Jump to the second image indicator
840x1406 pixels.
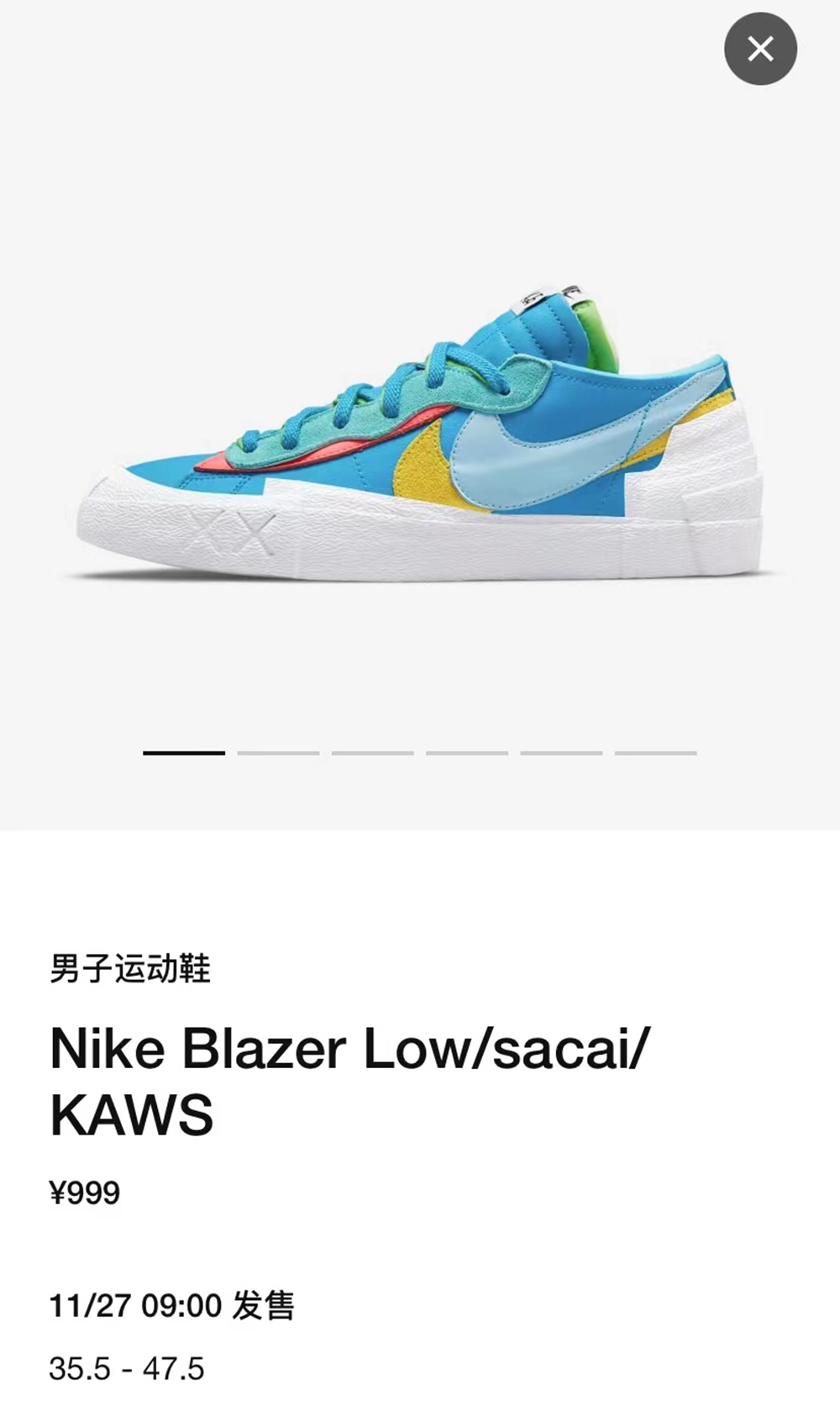coord(278,753)
